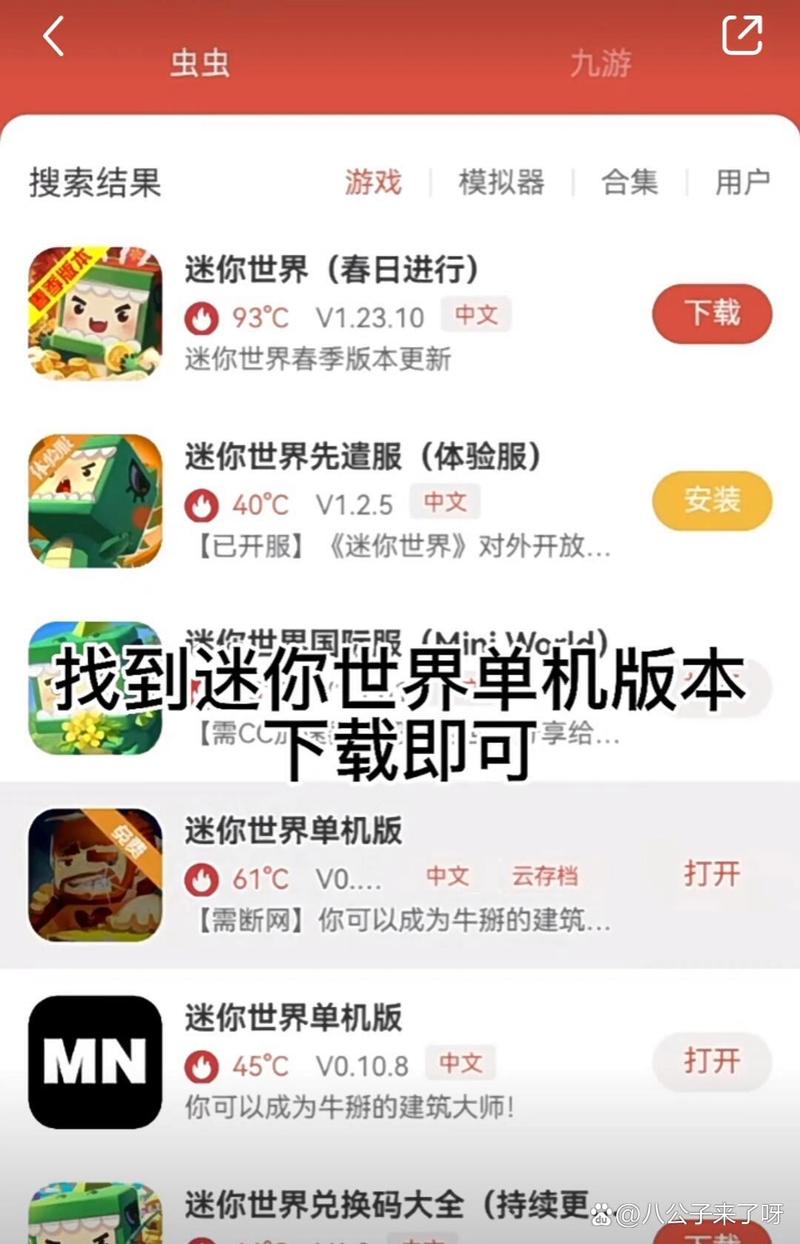Tap the back arrow at top left
Screen dimensions: 800x1244
coord(52,38)
